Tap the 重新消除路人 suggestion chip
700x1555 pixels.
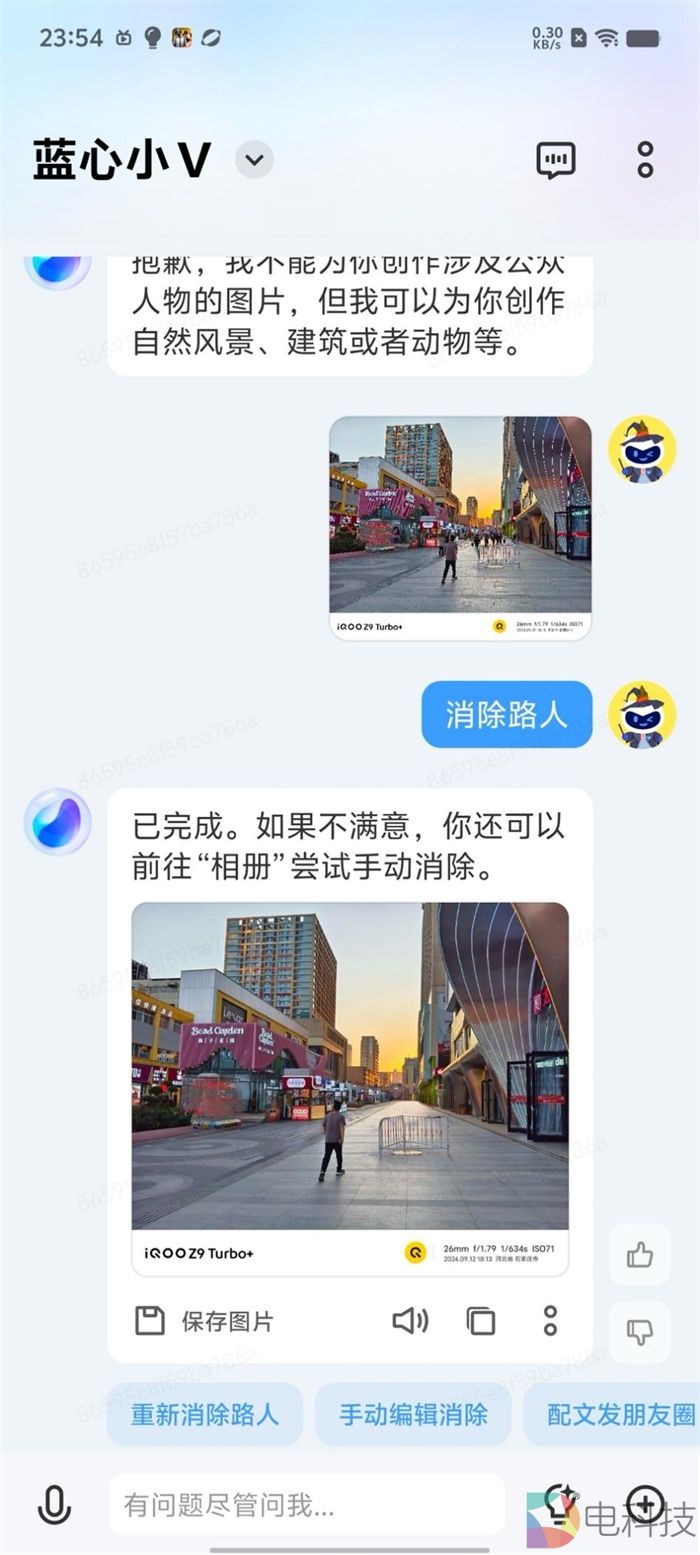[205, 1414]
